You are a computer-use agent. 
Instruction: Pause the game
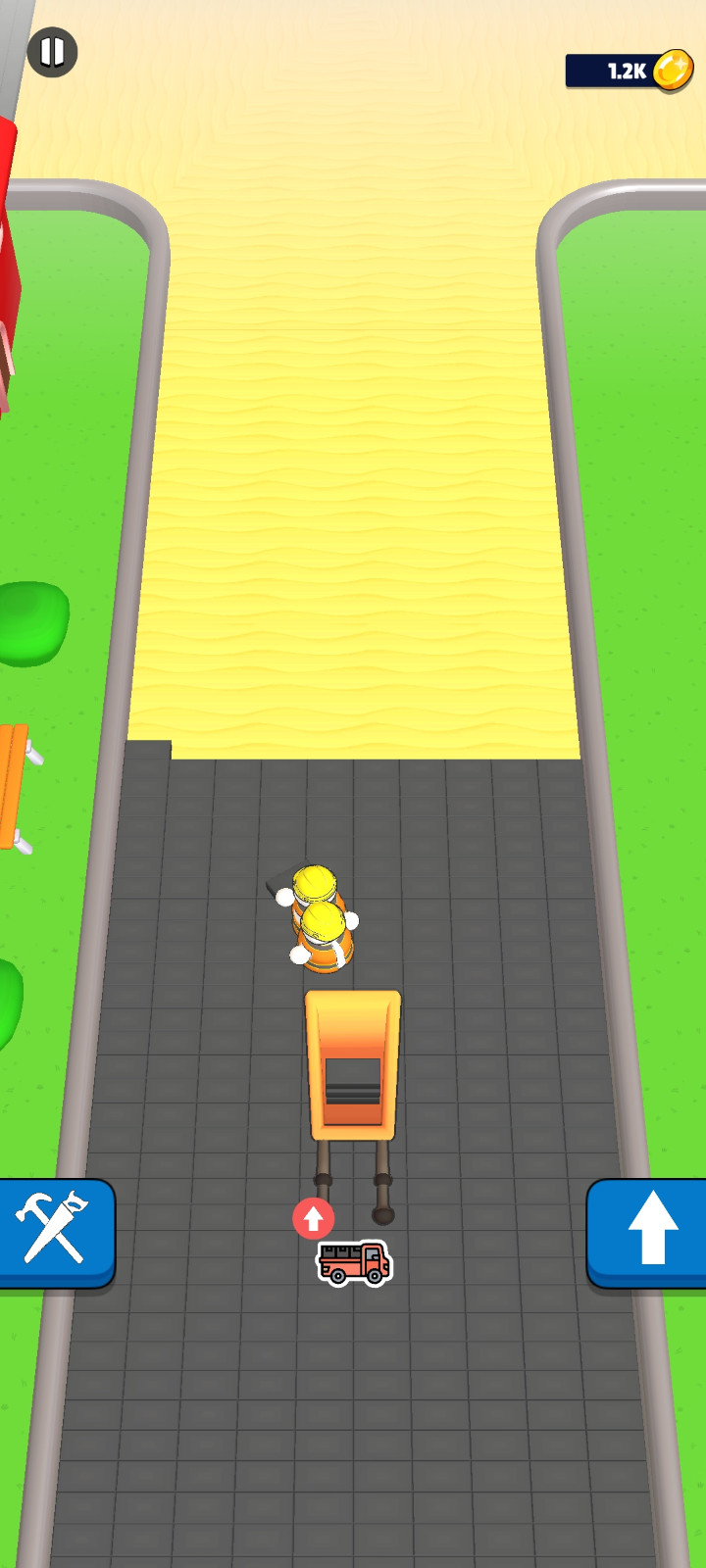click(x=52, y=52)
